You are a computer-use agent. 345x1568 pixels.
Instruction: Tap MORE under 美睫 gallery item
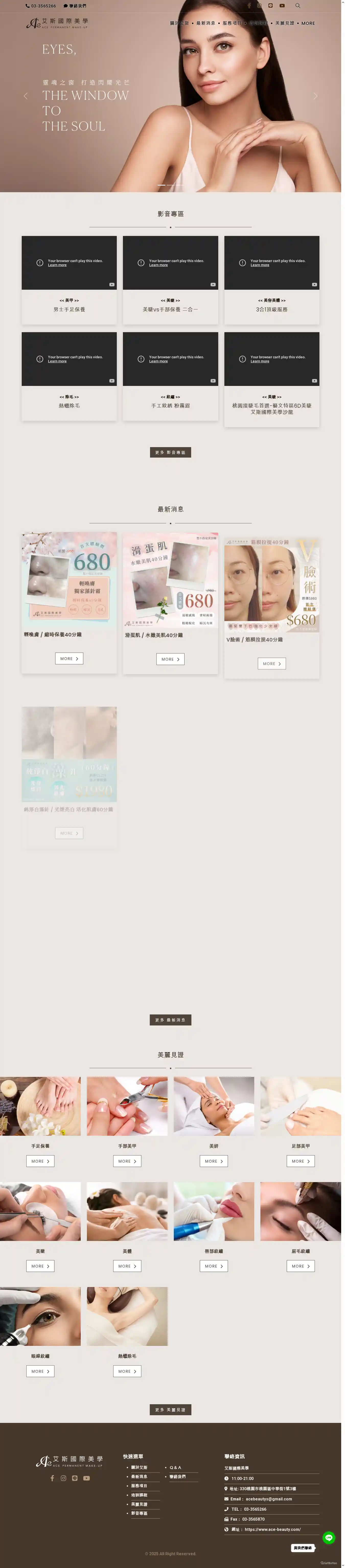pos(40,1266)
